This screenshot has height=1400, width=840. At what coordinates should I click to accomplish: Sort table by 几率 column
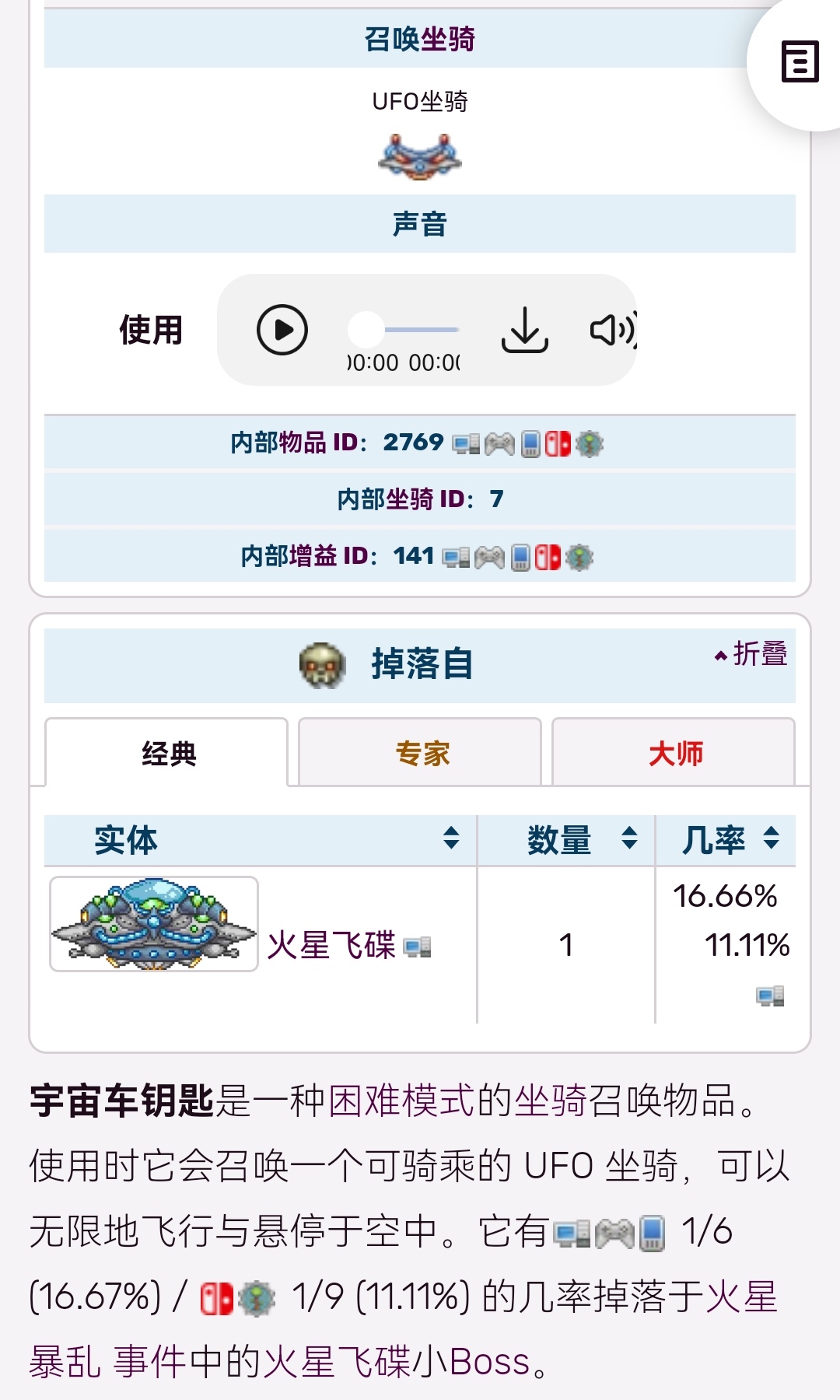pos(771,838)
